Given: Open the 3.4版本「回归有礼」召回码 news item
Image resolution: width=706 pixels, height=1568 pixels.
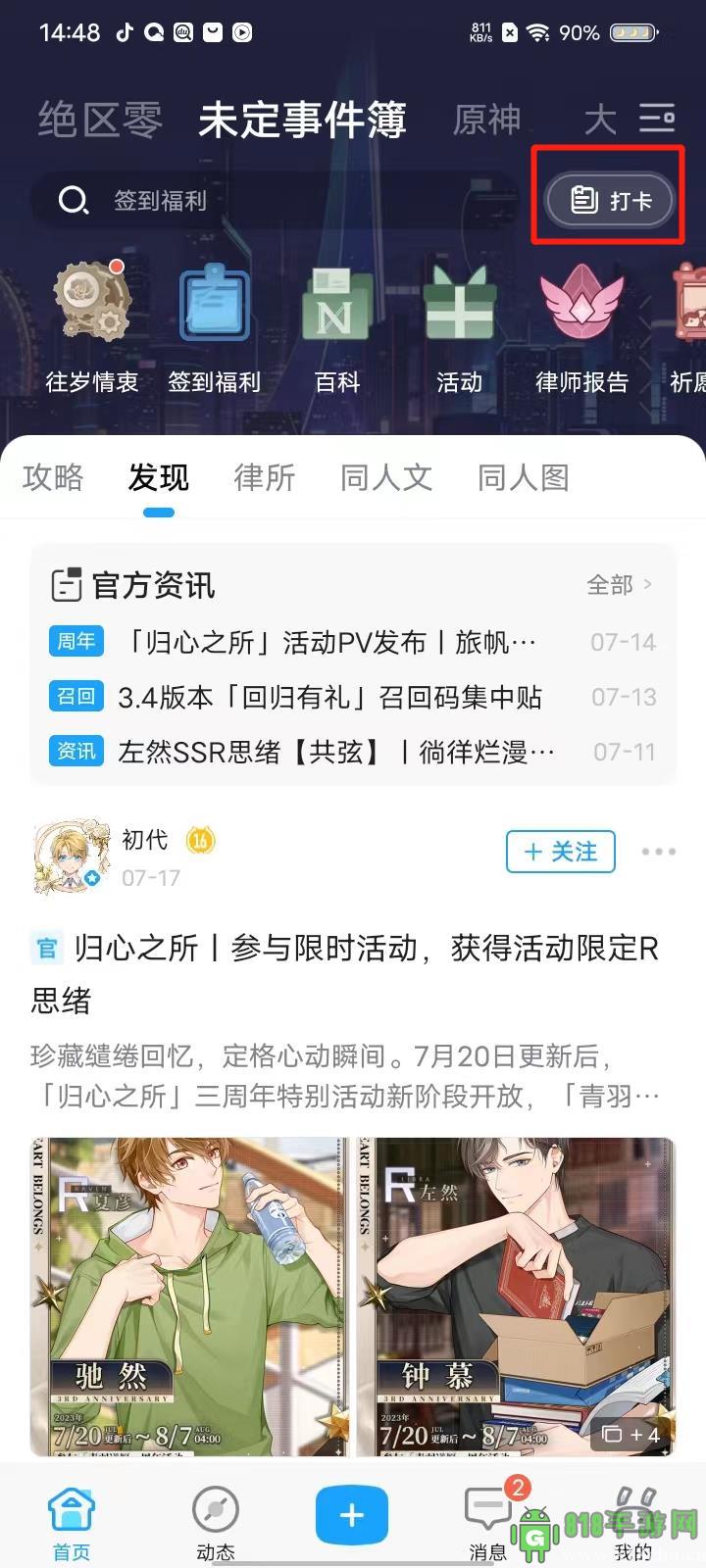Looking at the screenshot, I should (x=329, y=697).
